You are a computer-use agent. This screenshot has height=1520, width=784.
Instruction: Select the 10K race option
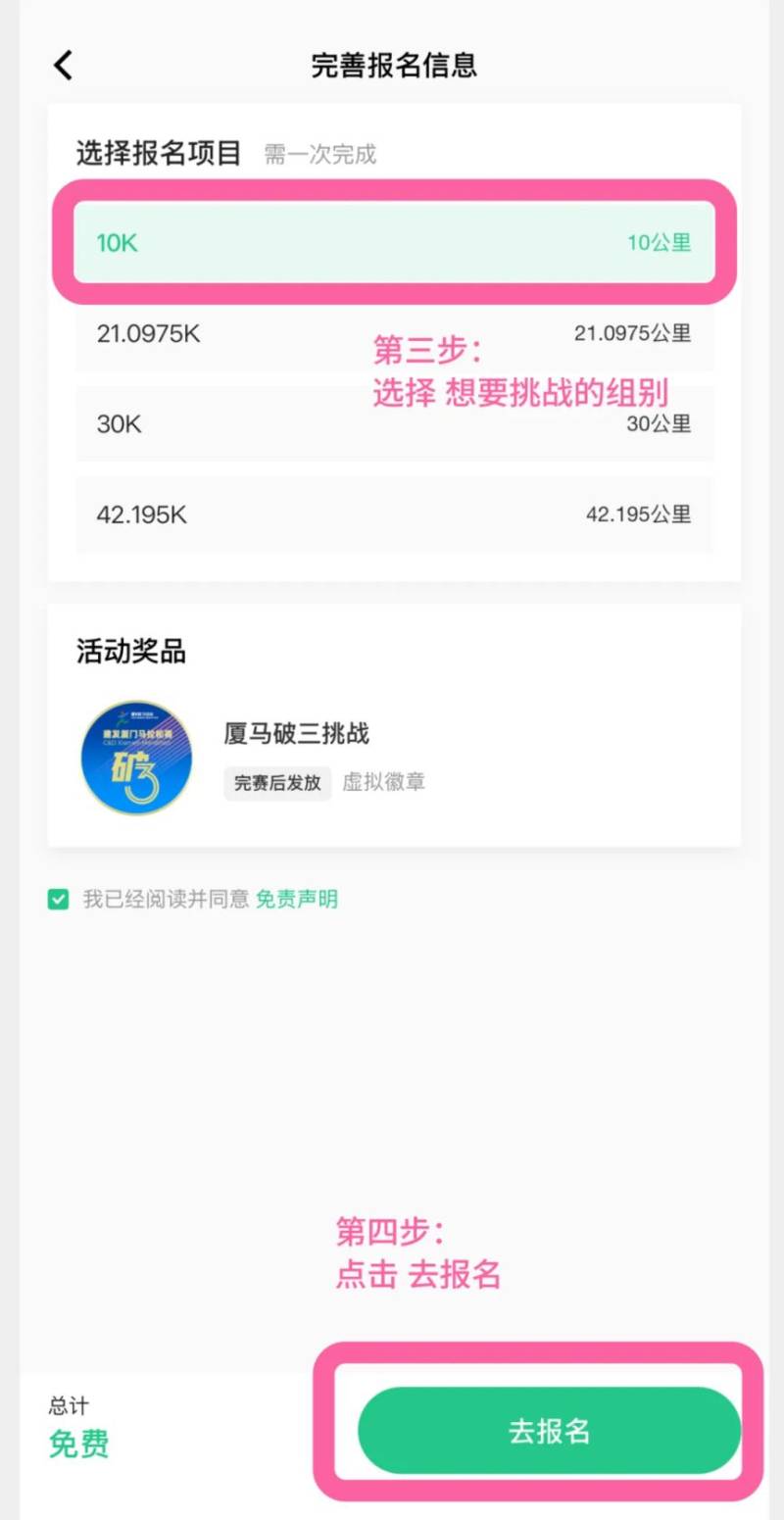392,243
